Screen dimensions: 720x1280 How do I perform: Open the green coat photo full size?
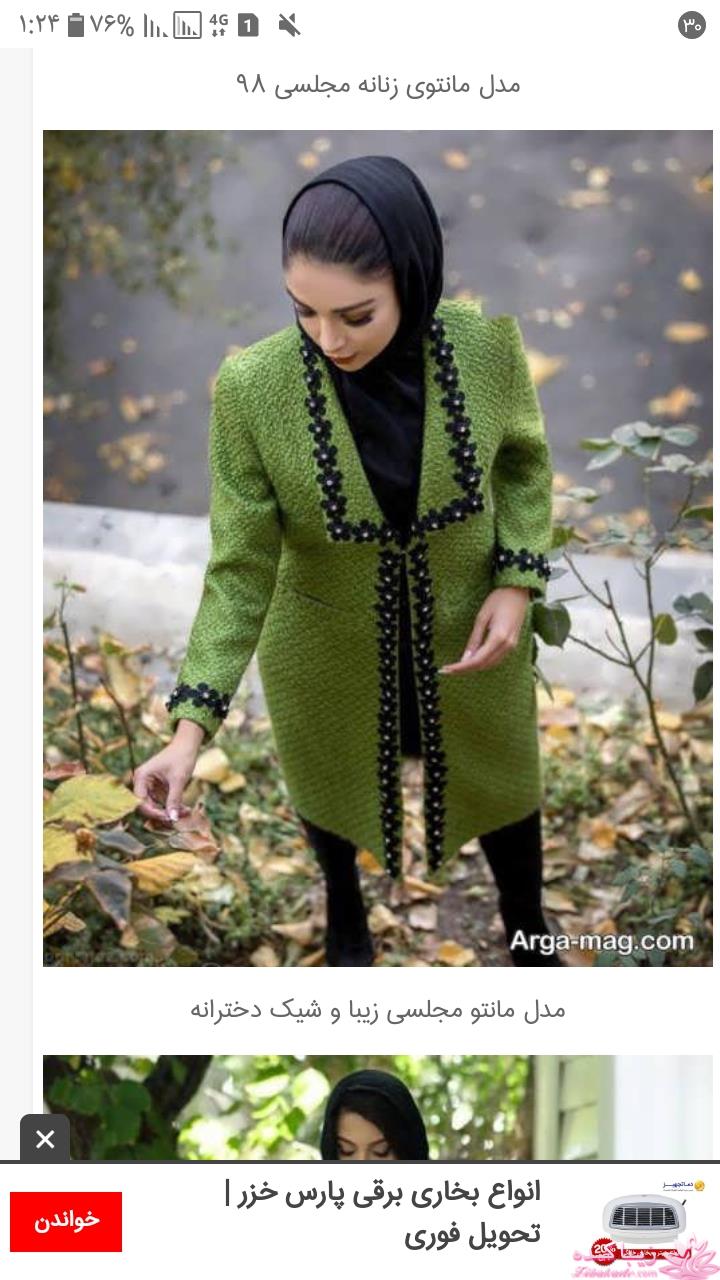[x=377, y=545]
